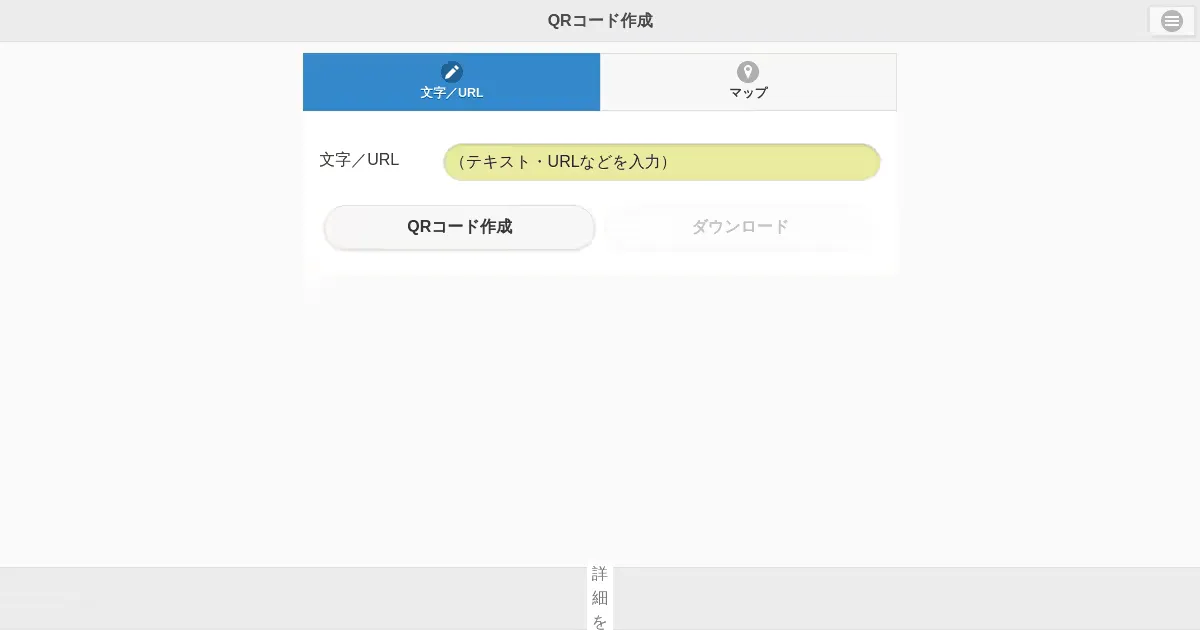Tap the QRコード作成 button
Screen dimensions: 1200x630
[x=459, y=227]
